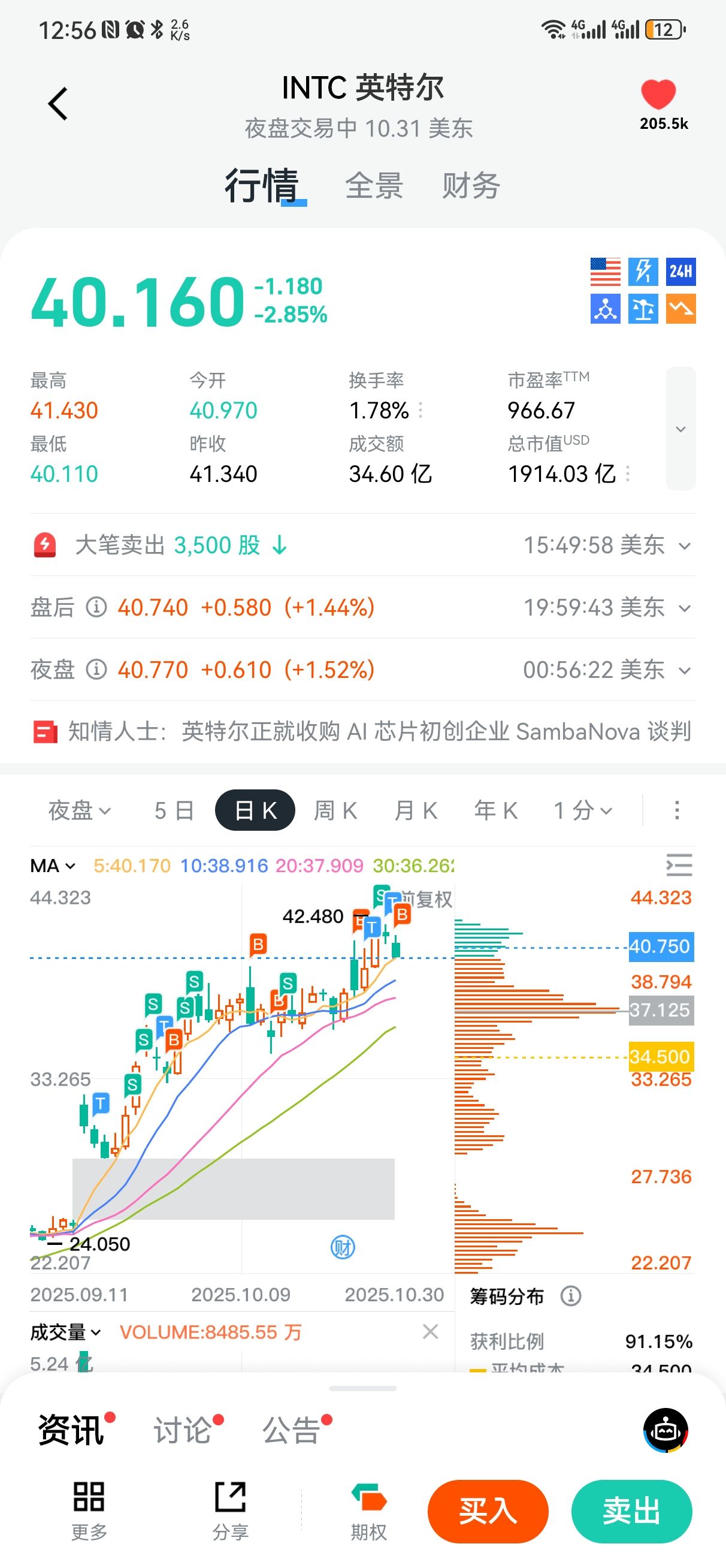Open the 夜盘 chart session dropdown
The width and height of the screenshot is (726, 1568).
(x=79, y=811)
